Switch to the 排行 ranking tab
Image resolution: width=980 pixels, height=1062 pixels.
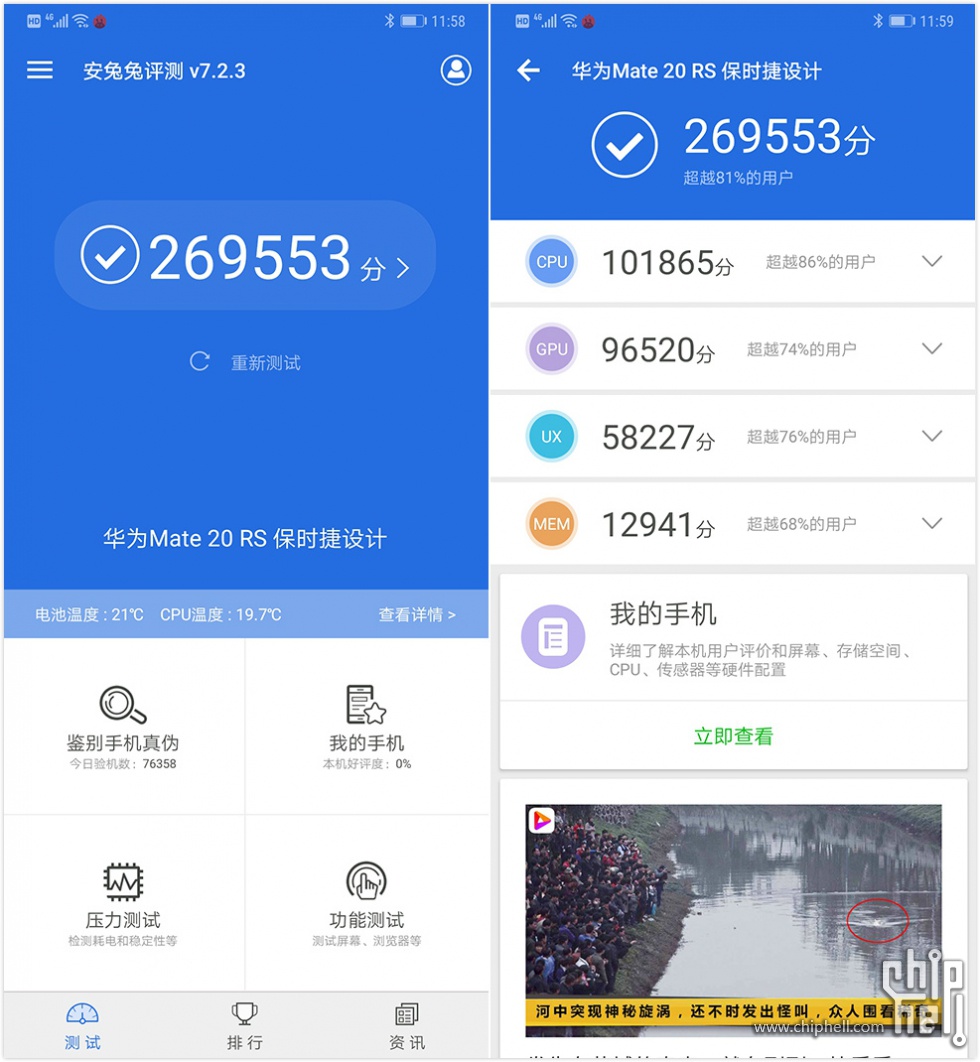pos(245,1026)
